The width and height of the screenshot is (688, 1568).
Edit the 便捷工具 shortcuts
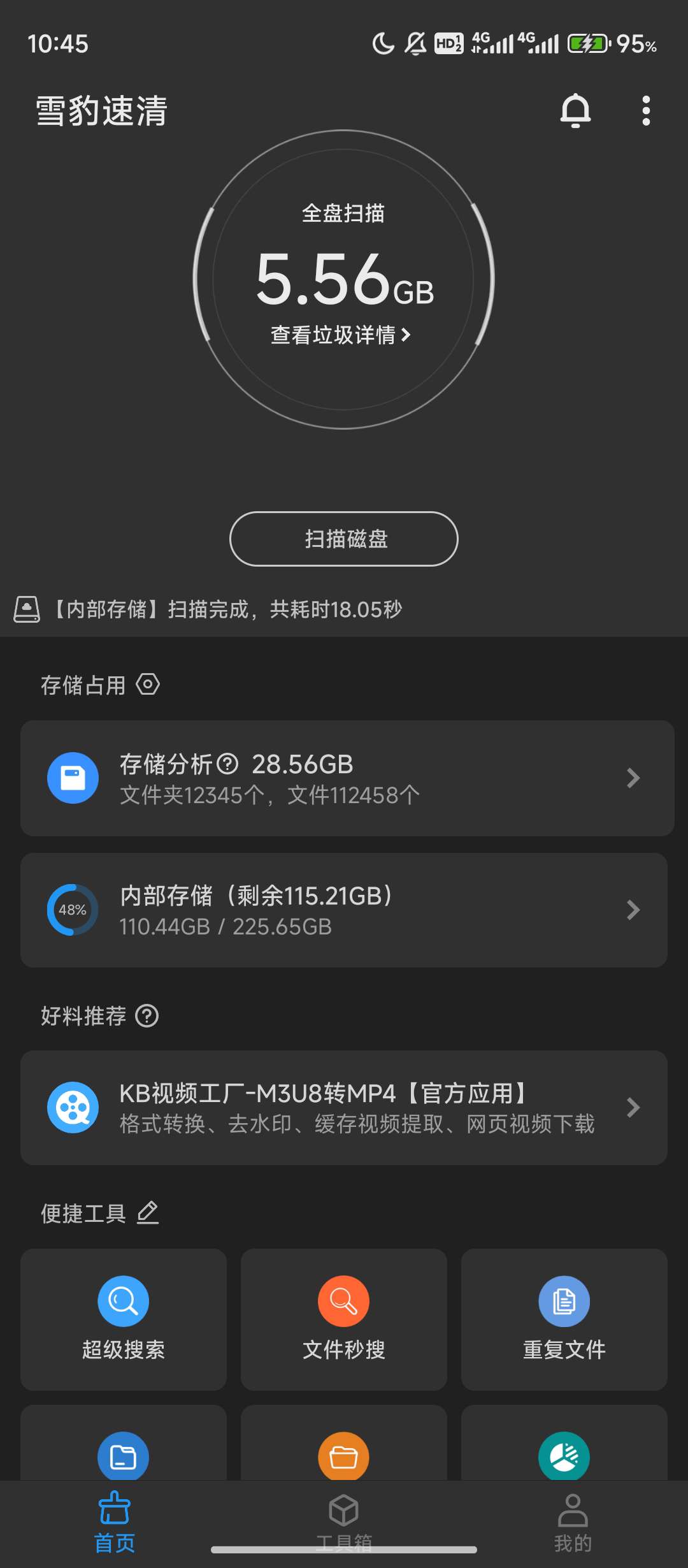tap(148, 1212)
